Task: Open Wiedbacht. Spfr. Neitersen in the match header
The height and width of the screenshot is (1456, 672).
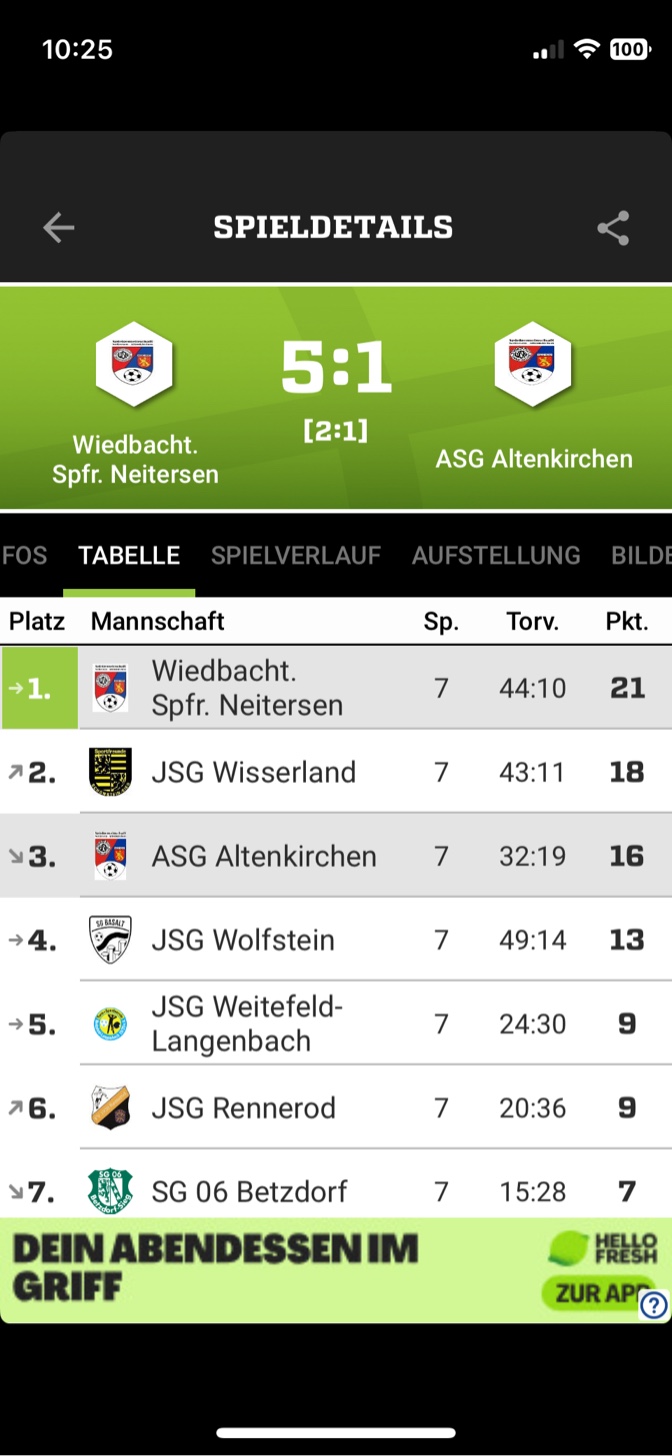Action: (x=135, y=406)
